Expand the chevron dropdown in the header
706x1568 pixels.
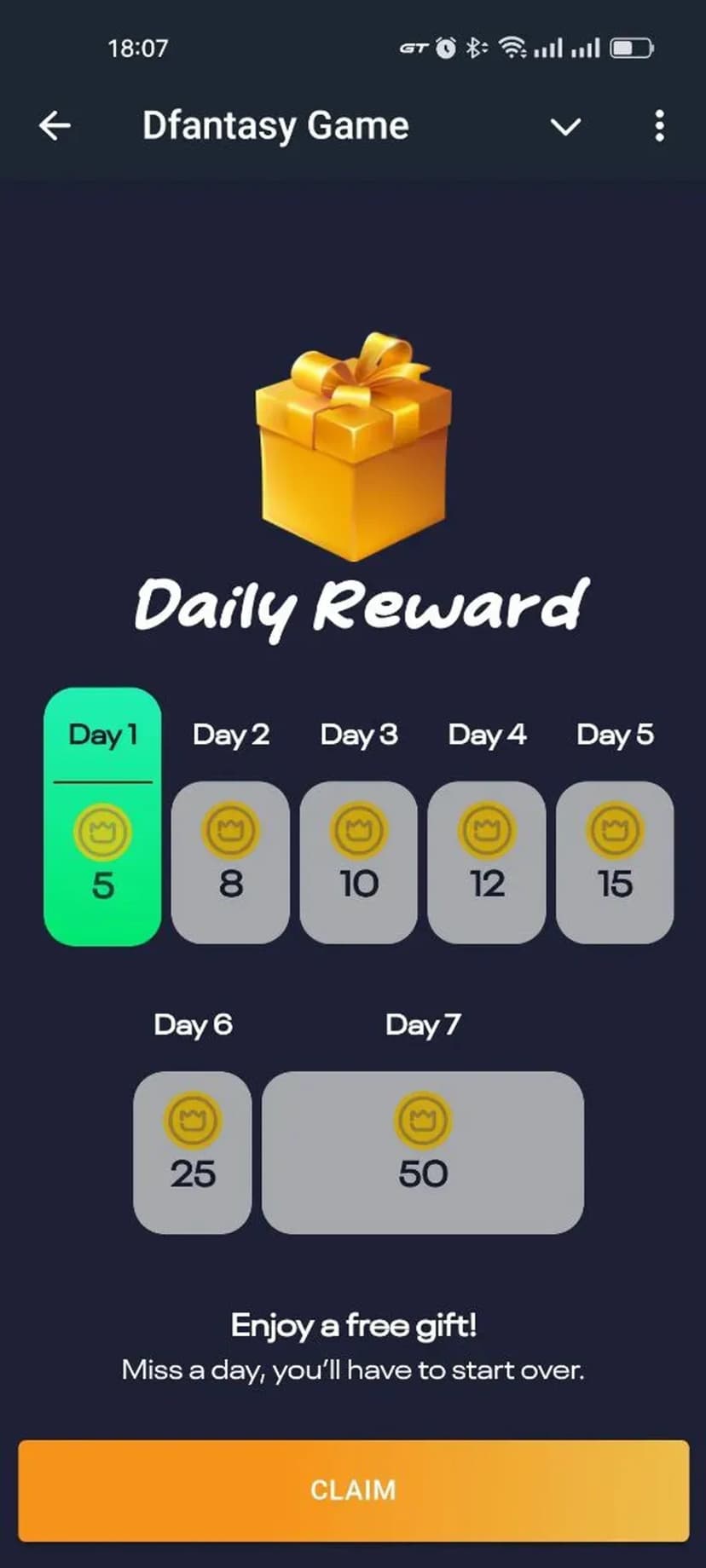565,127
